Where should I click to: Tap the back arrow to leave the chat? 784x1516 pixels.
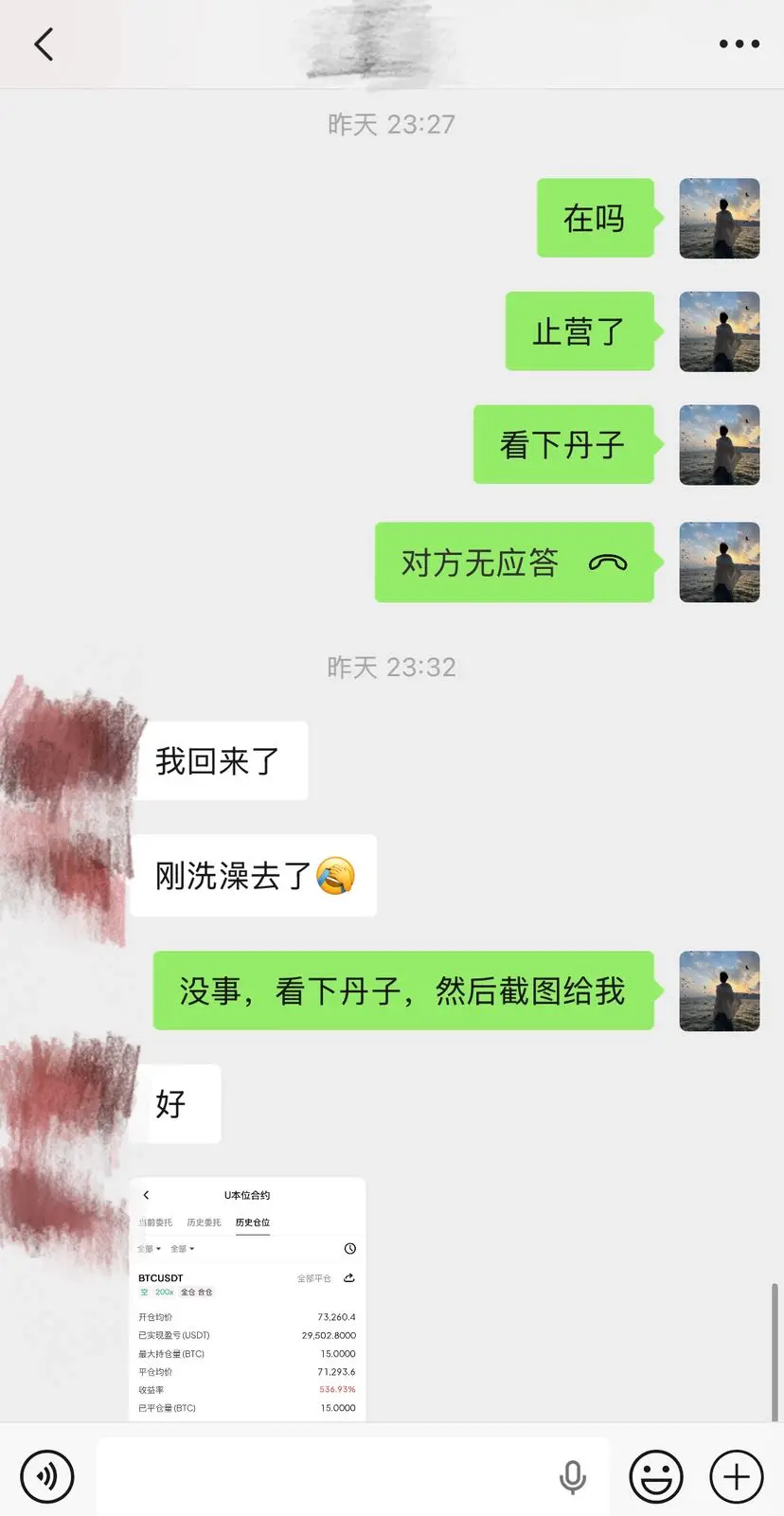point(43,43)
